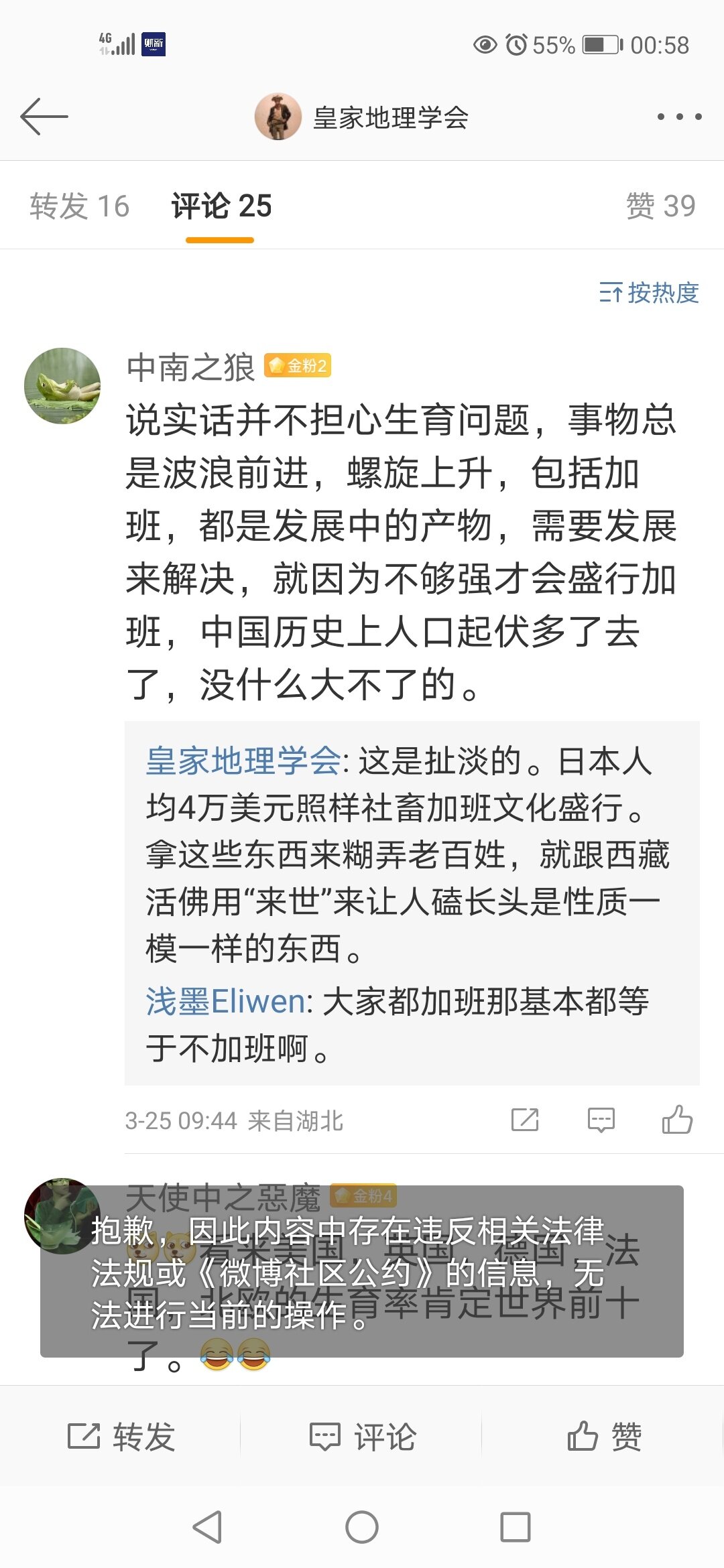Open the three-dot overflow menu
Viewport: 724px width, 1568px height.
[x=679, y=117]
